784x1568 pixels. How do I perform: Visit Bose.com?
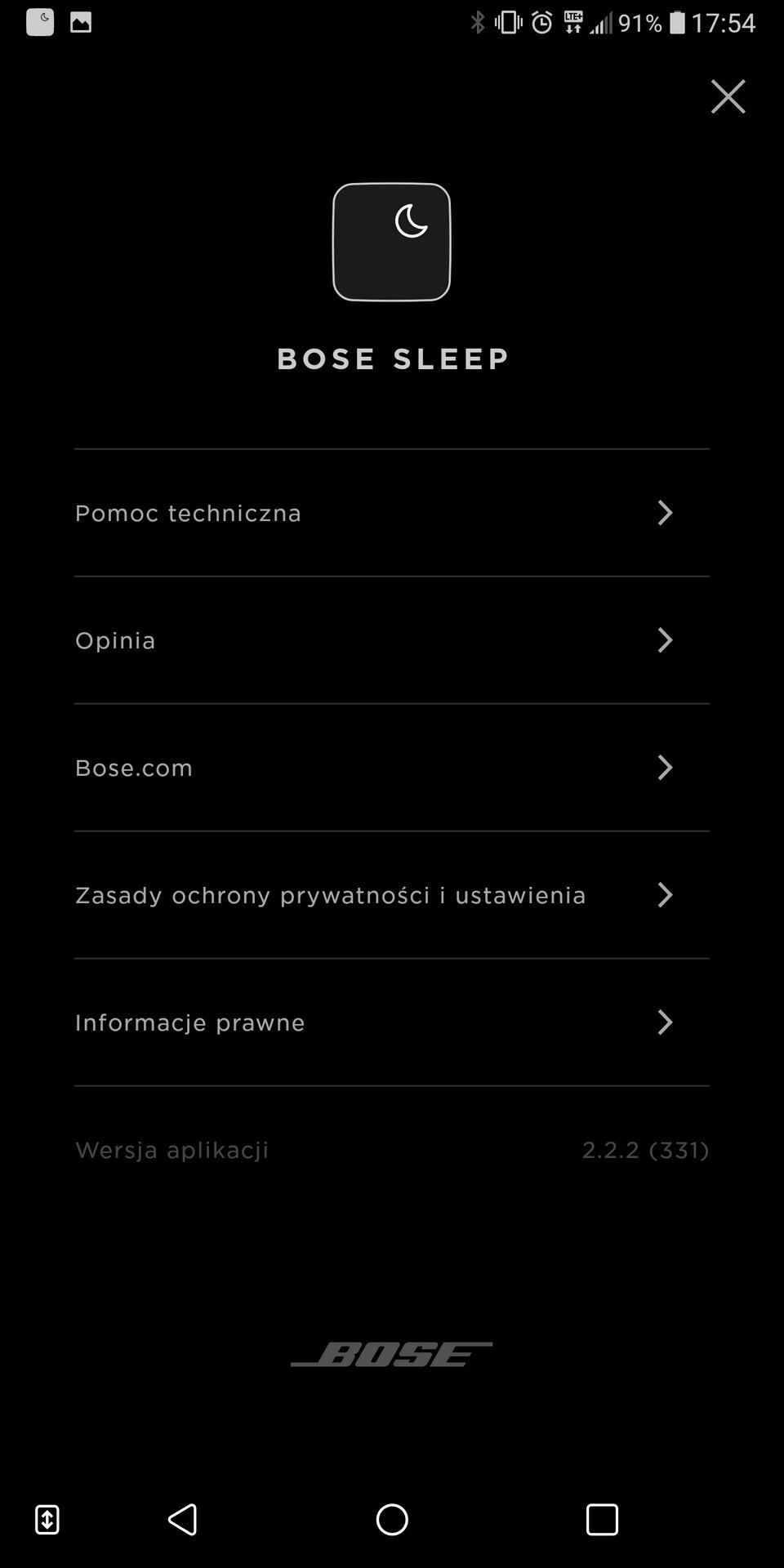pyautogui.click(x=392, y=768)
